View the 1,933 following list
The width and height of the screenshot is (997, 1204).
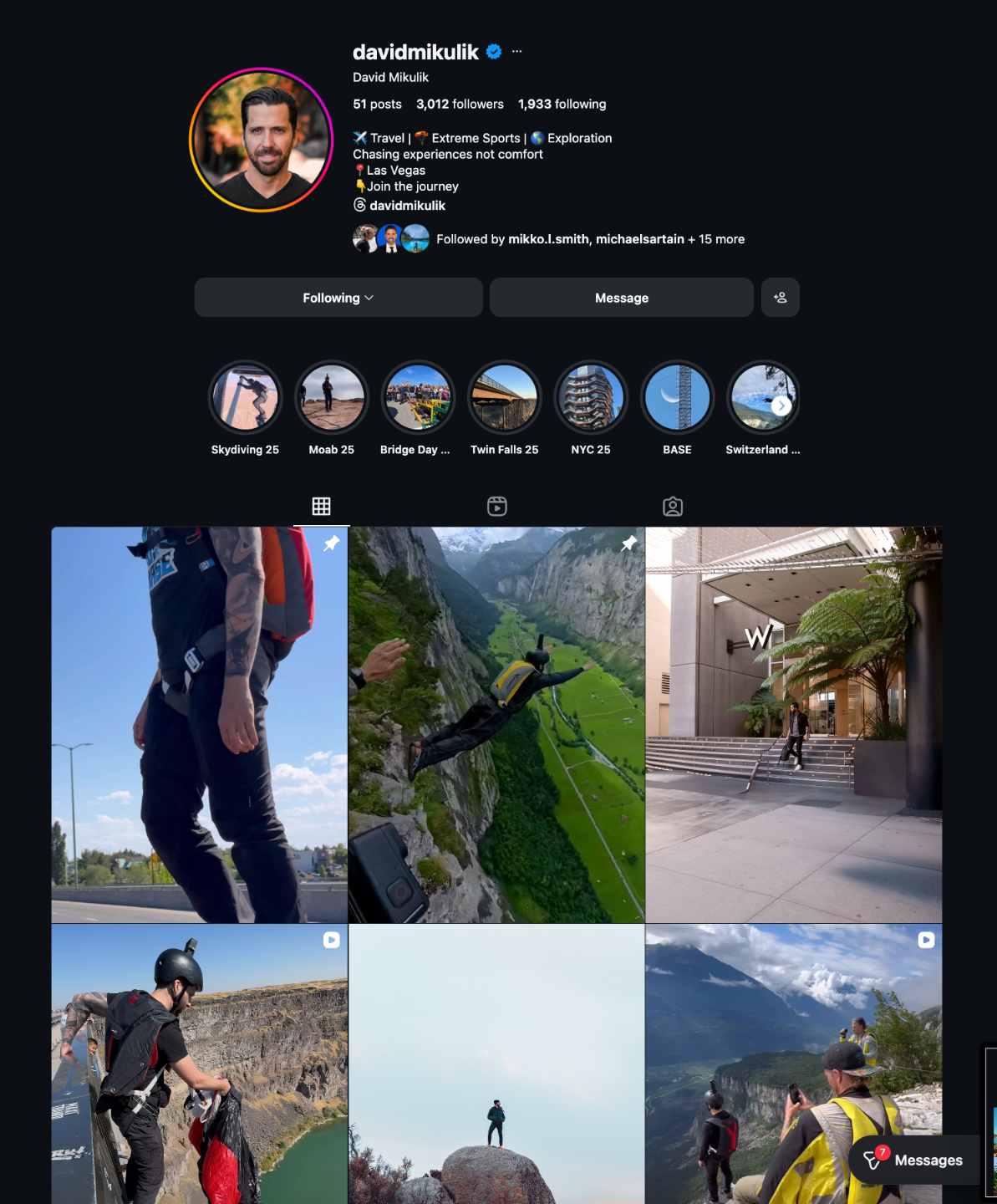[x=562, y=105]
